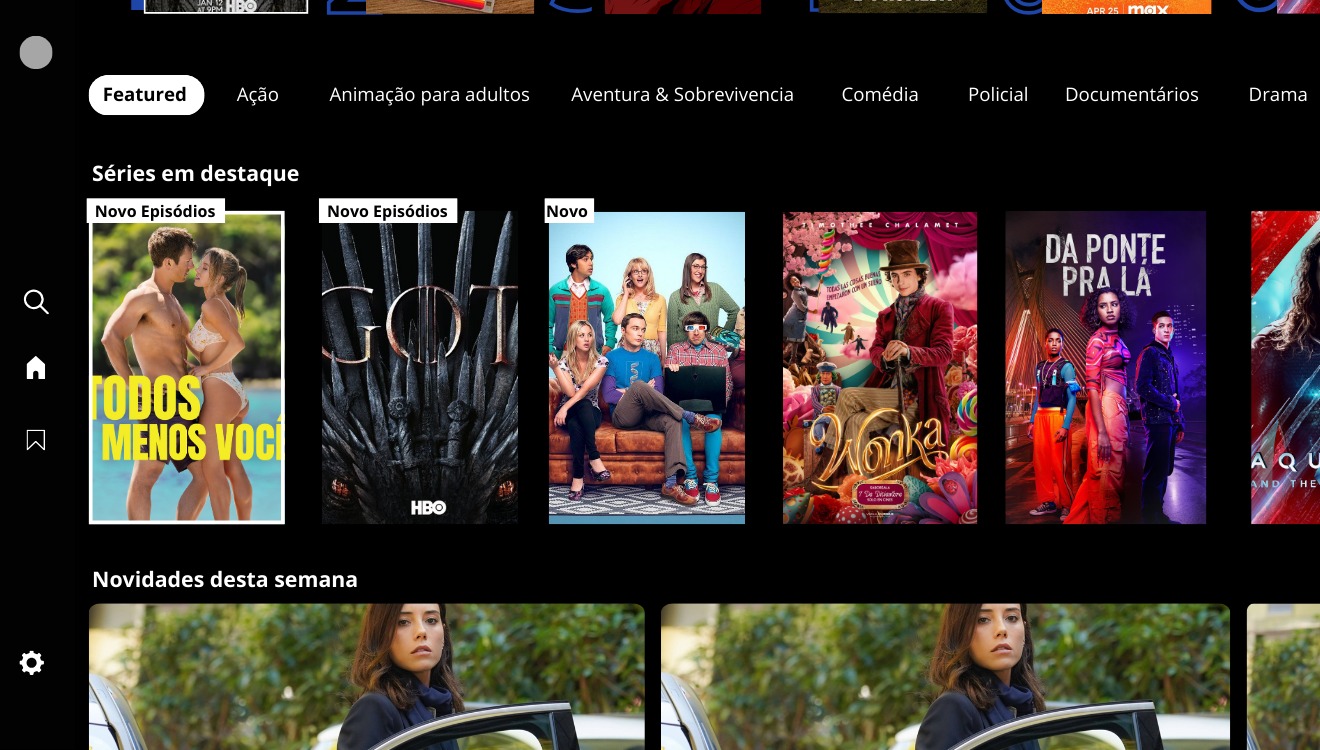The image size is (1320, 750).
Task: Switch to the Ação category
Action: 258,95
